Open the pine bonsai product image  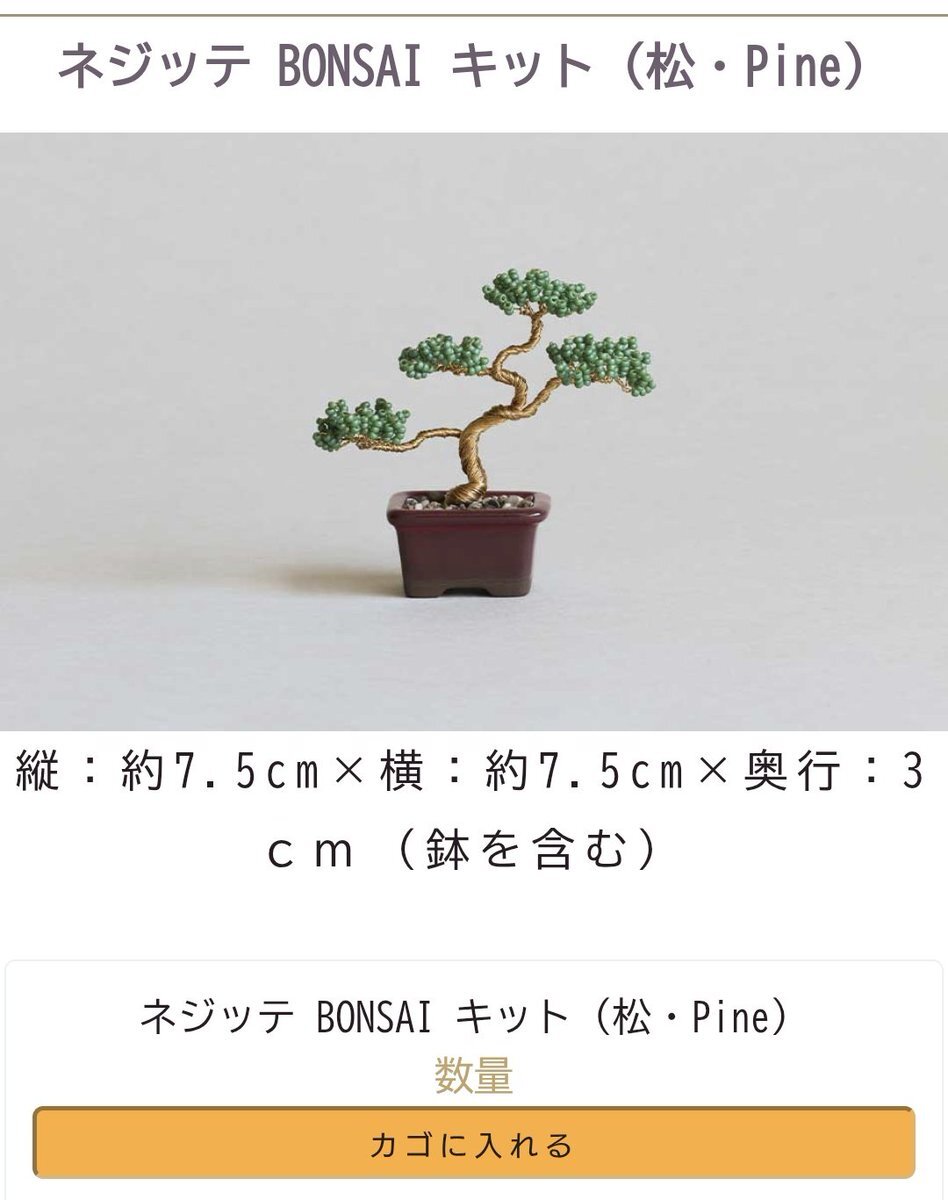474,431
